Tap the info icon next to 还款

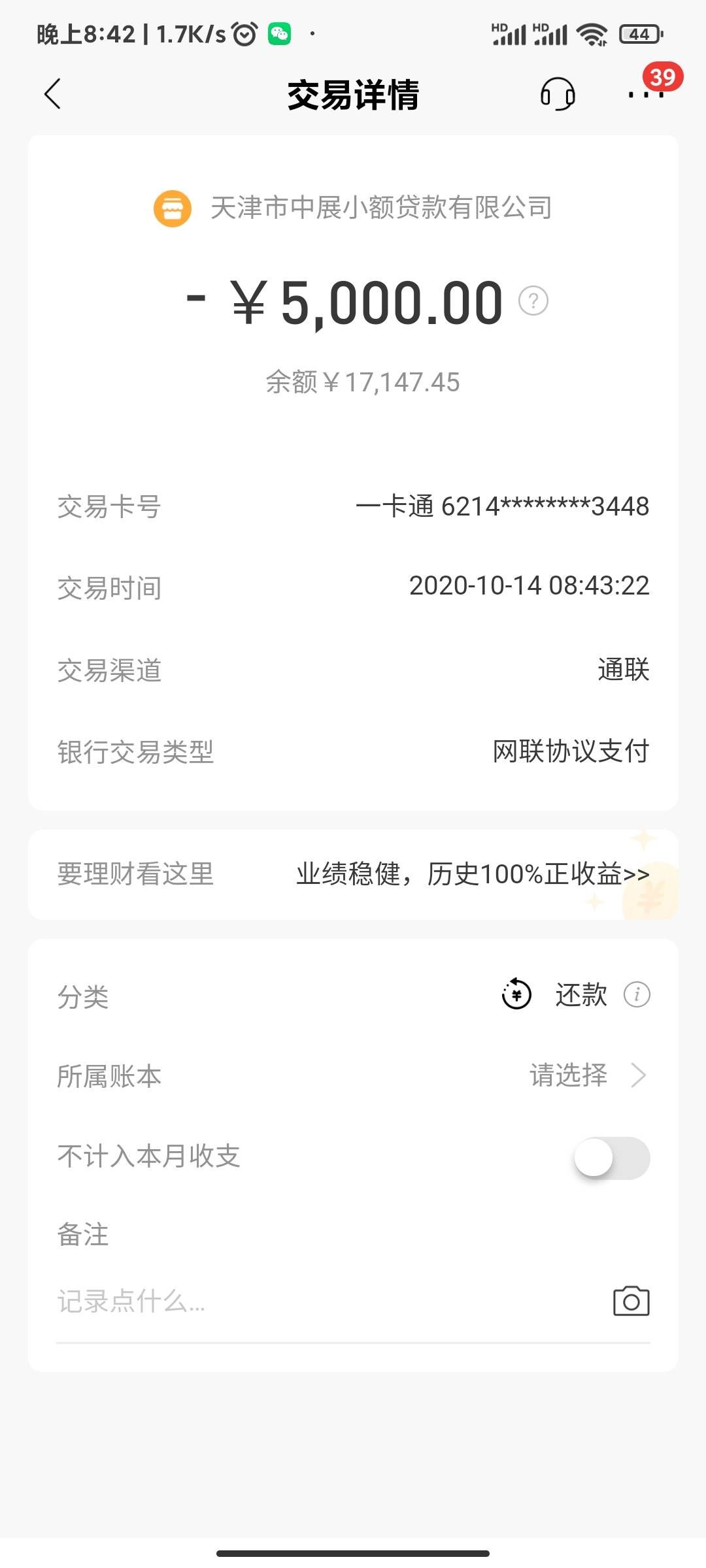[637, 995]
